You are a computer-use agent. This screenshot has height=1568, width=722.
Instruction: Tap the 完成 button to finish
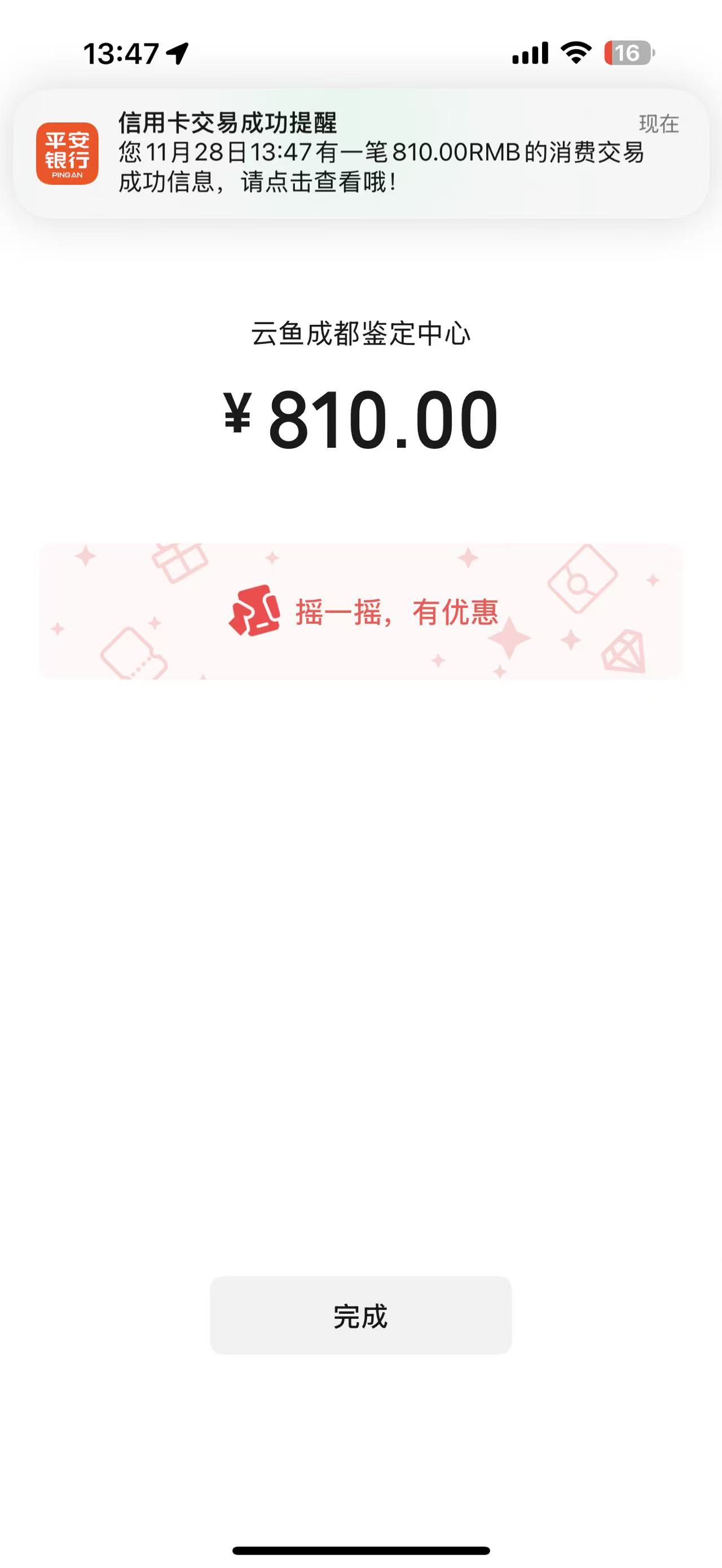pos(360,1315)
